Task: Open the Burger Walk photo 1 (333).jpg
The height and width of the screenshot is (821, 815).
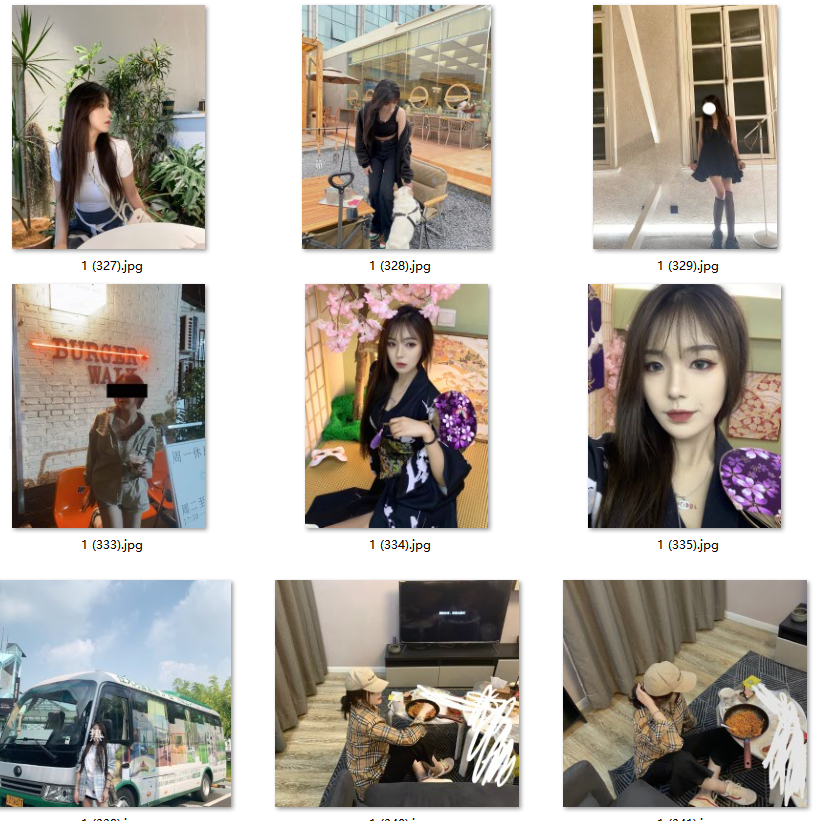Action: [108, 405]
